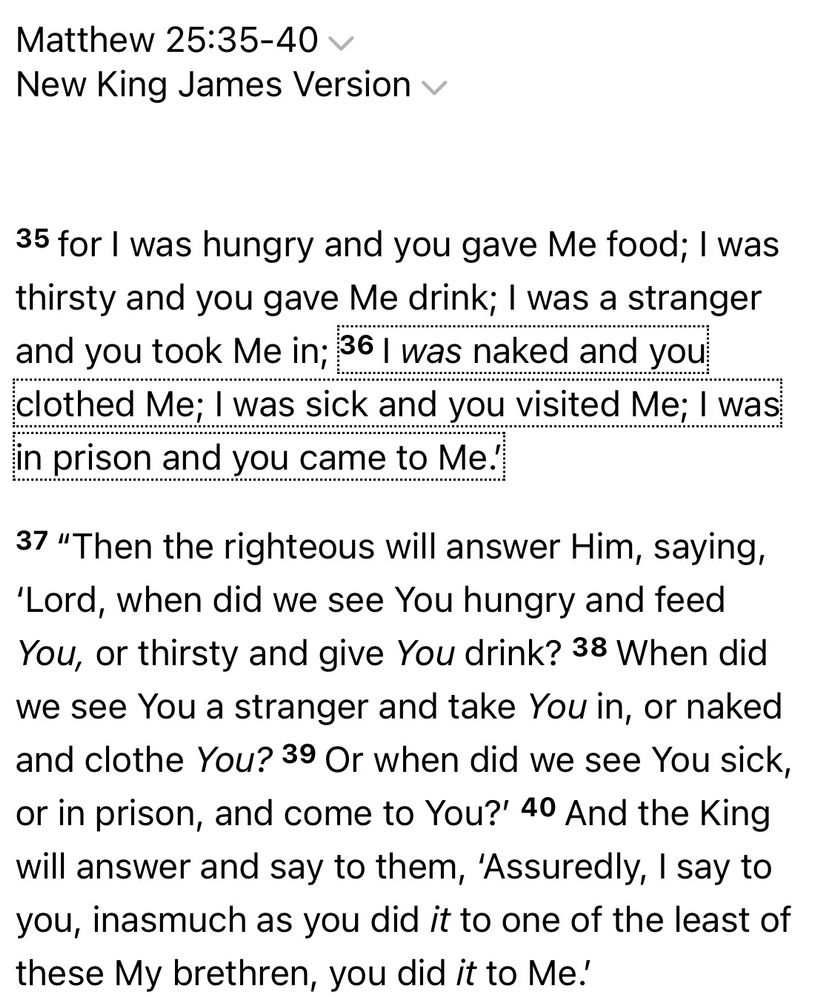Expand the New King James Version selector
Screen dimensions: 821x1000
coord(432,88)
